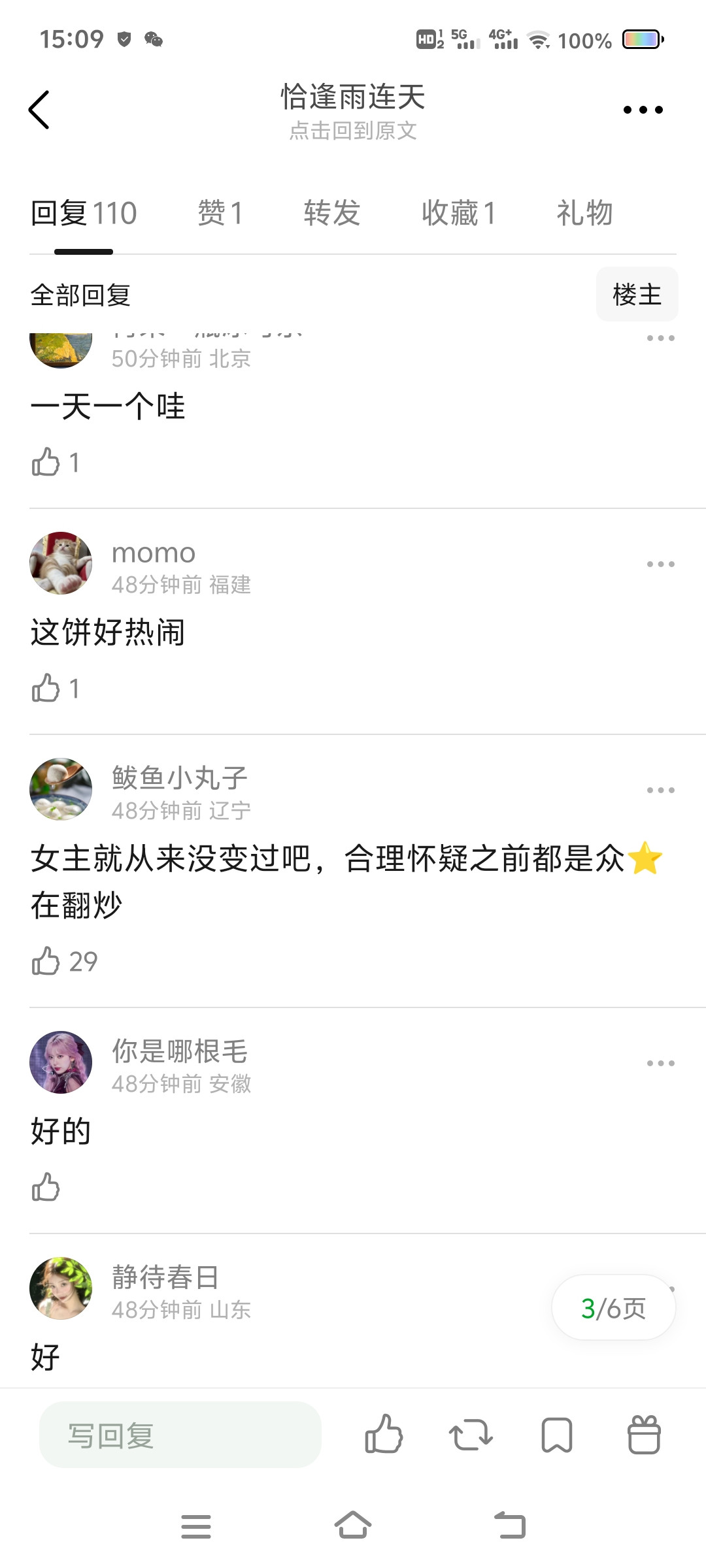View 静待春日's profile avatar
The height and width of the screenshot is (1568, 706).
pos(61,1288)
